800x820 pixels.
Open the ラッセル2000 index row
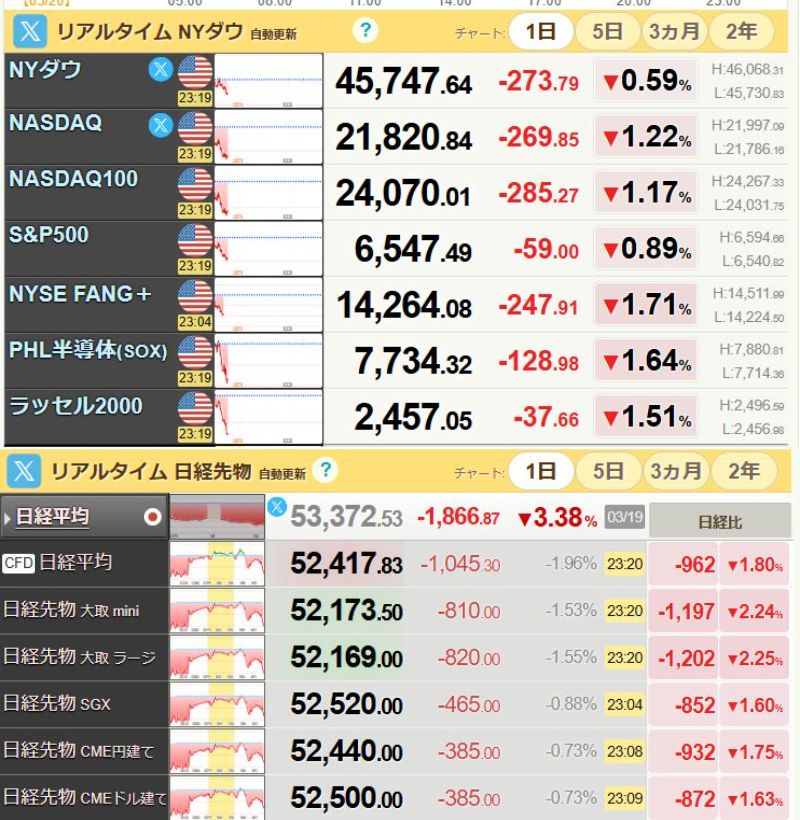(x=76, y=406)
